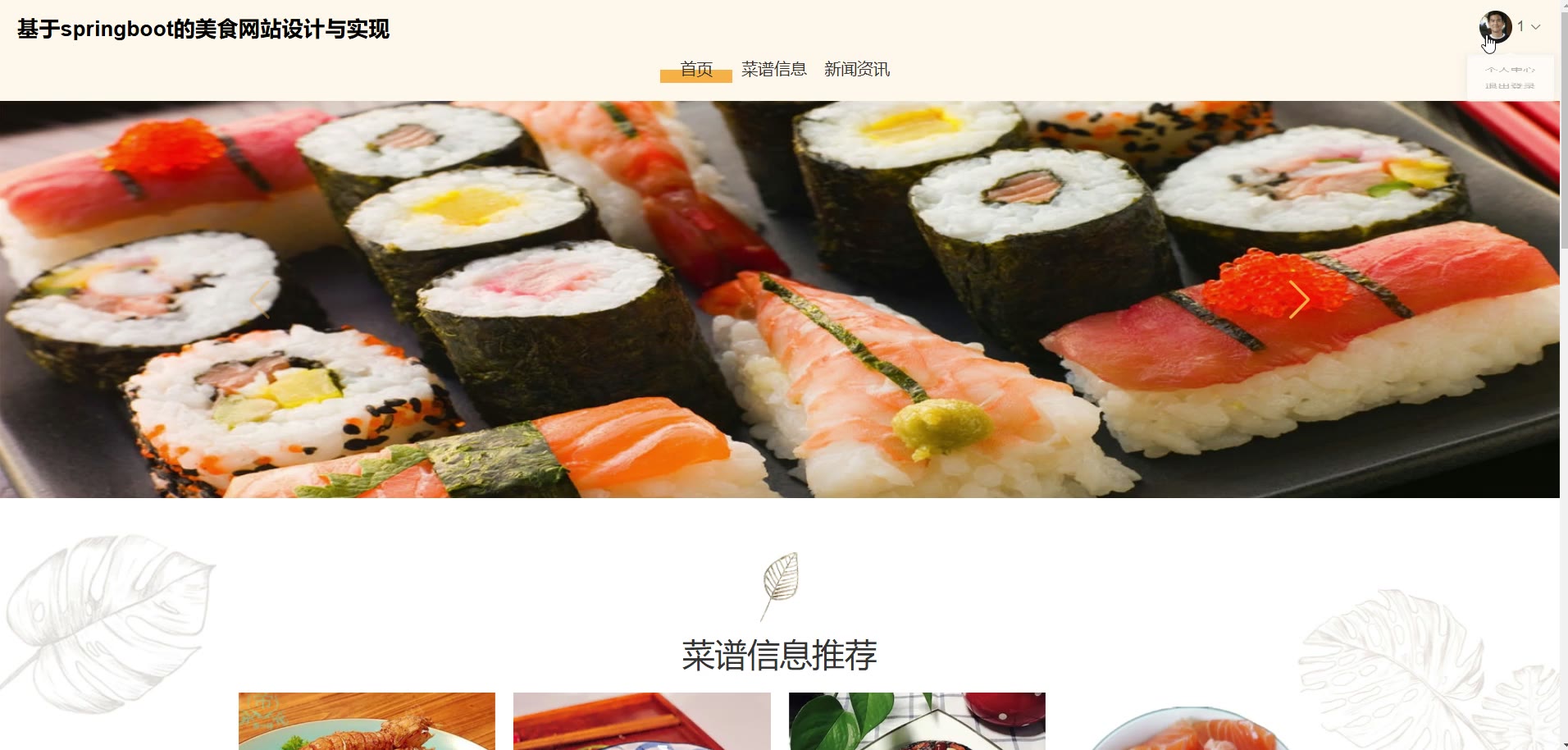Open 个人中心 from the user menu
The height and width of the screenshot is (750, 1568).
coord(1510,70)
